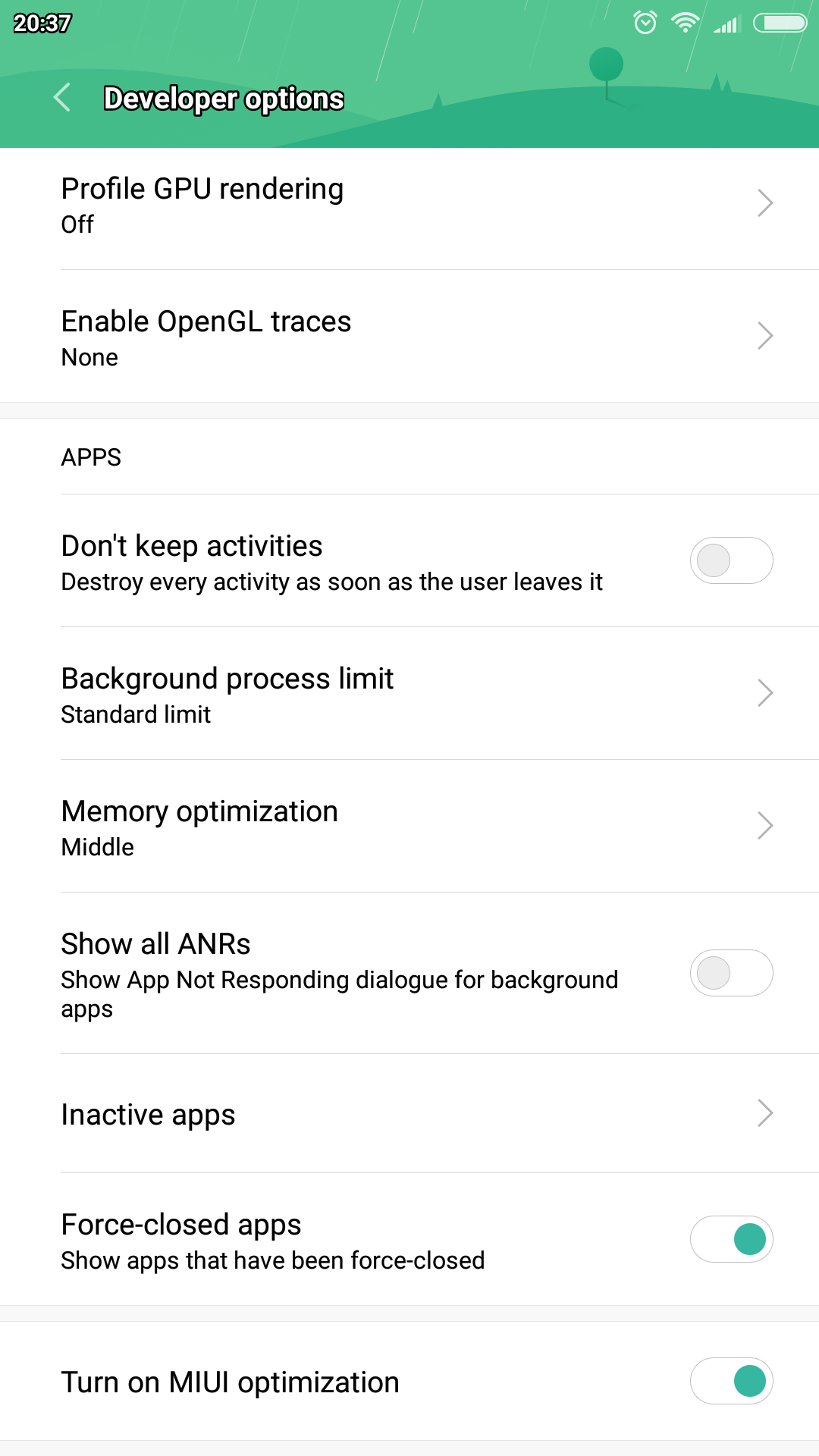Image resolution: width=819 pixels, height=1456 pixels.
Task: Disable Force-closed apps toggle
Action: click(x=730, y=1239)
